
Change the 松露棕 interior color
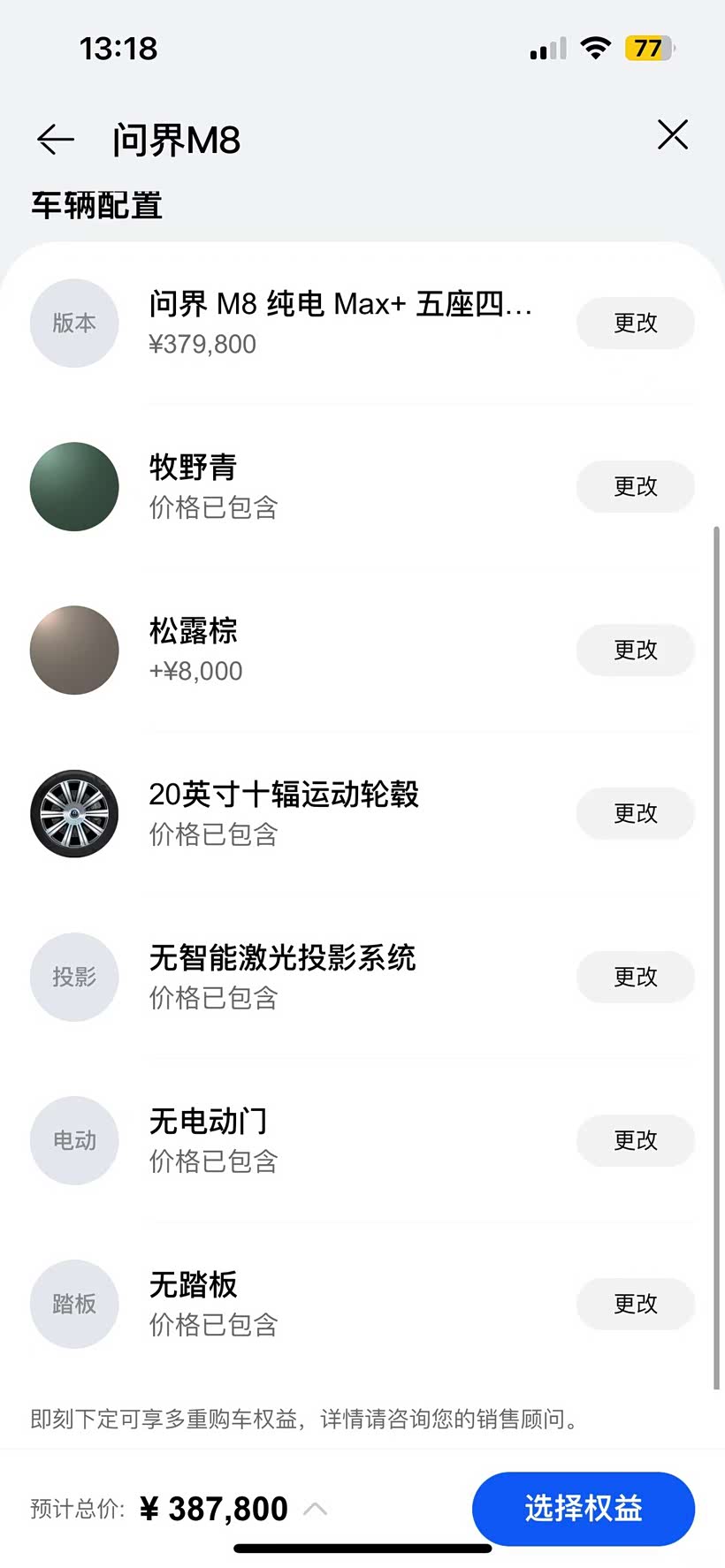tap(635, 651)
